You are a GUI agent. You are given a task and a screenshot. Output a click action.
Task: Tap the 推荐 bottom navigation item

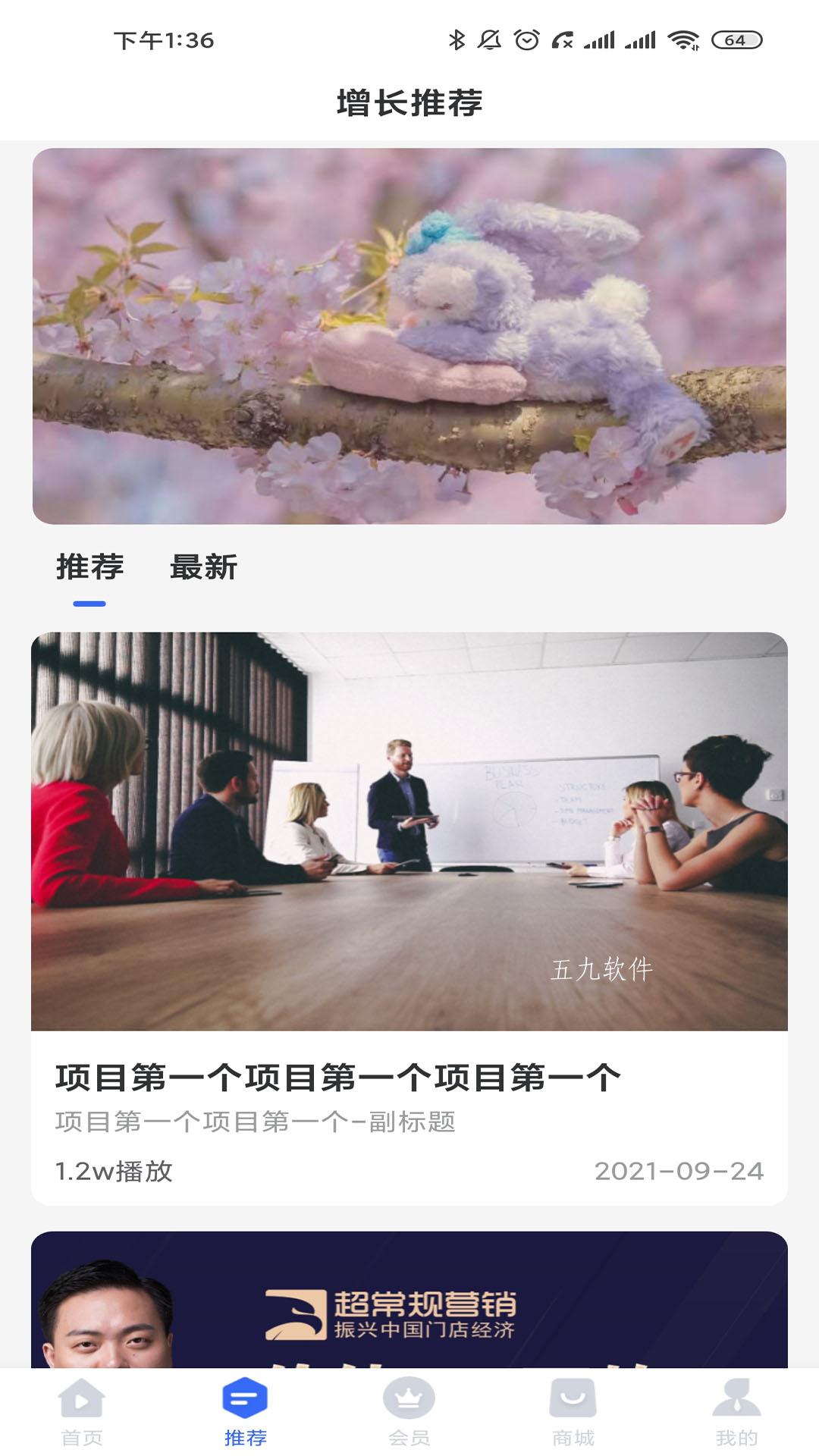(246, 1412)
